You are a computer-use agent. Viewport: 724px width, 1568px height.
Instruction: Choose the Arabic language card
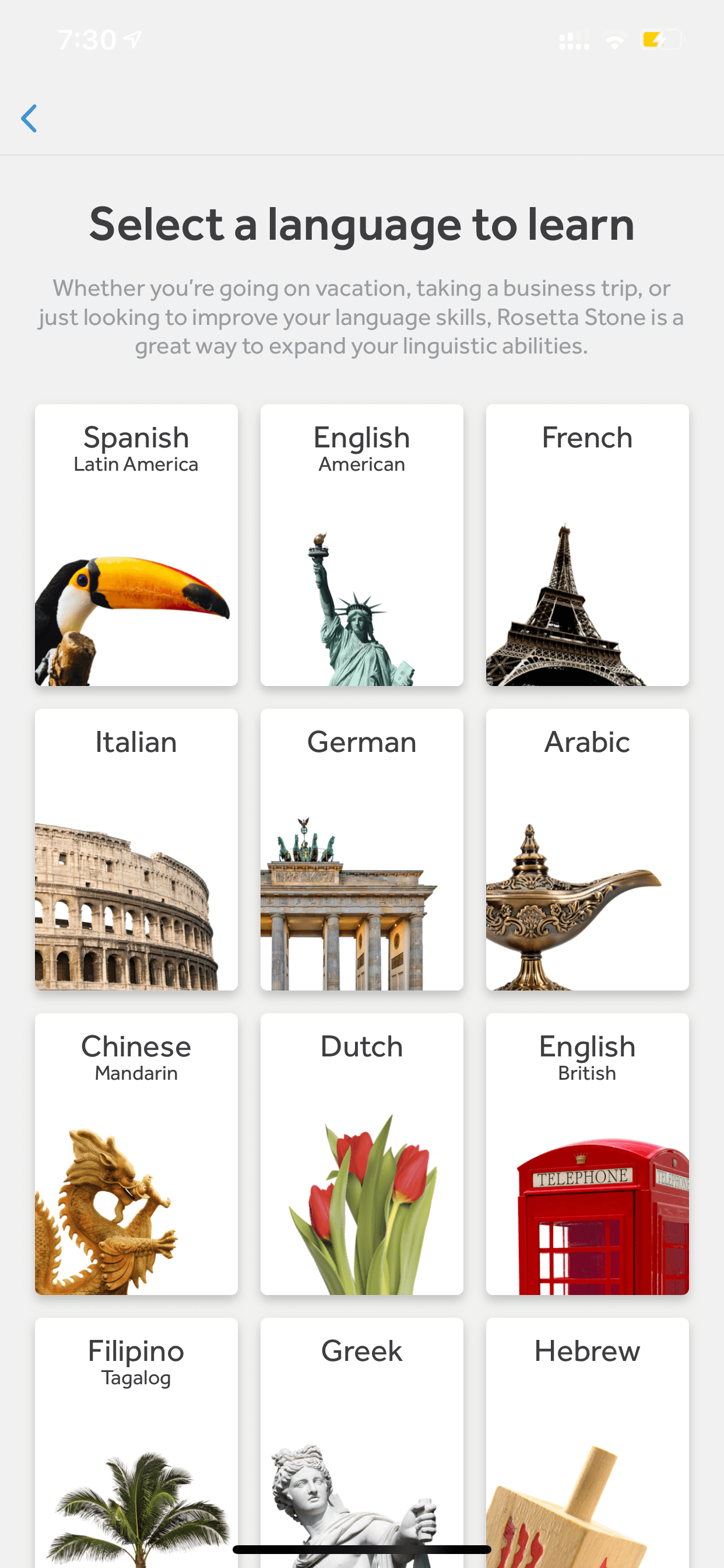(587, 849)
